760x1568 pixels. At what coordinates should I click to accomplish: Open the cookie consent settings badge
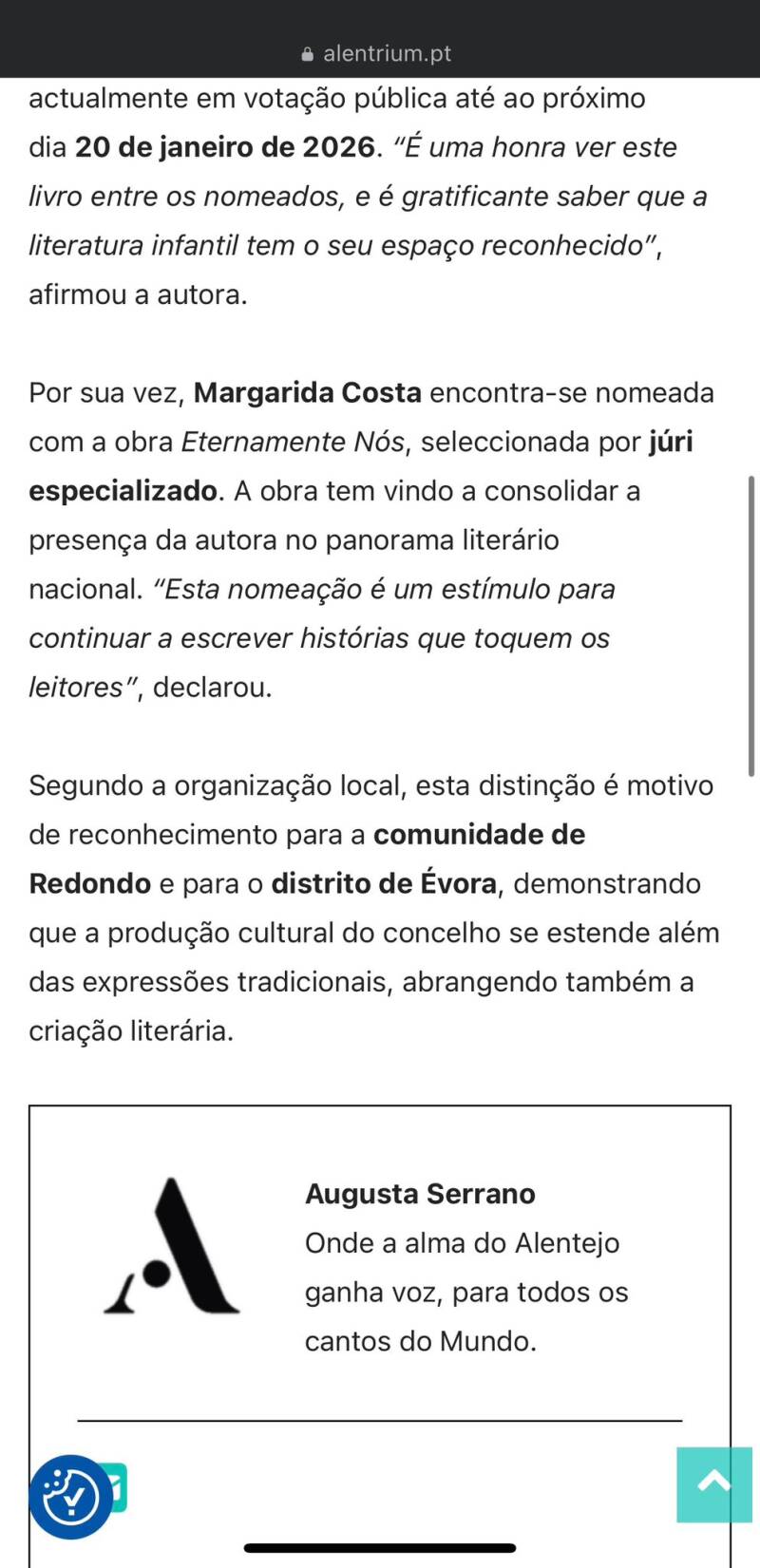(70, 1496)
